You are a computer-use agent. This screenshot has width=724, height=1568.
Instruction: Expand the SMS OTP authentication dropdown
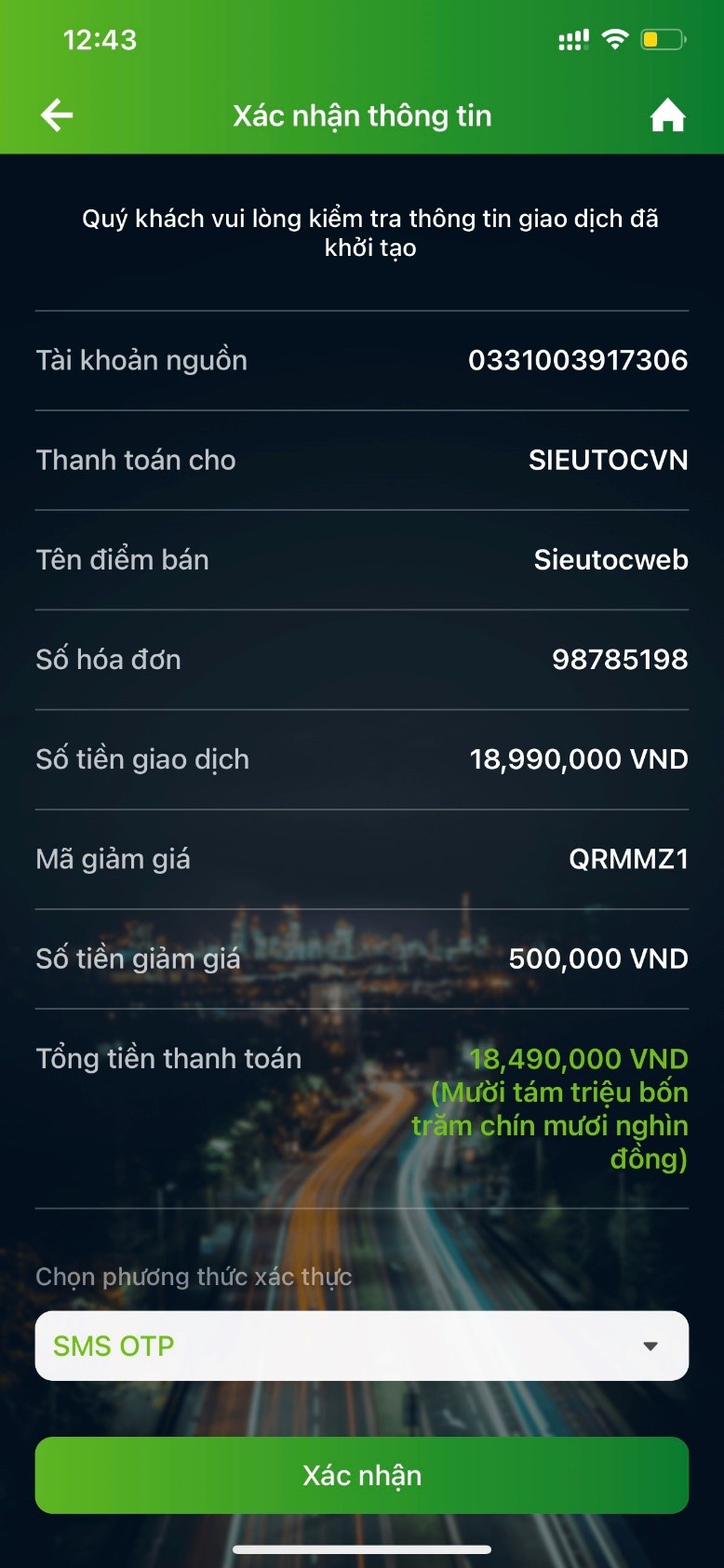361,1346
